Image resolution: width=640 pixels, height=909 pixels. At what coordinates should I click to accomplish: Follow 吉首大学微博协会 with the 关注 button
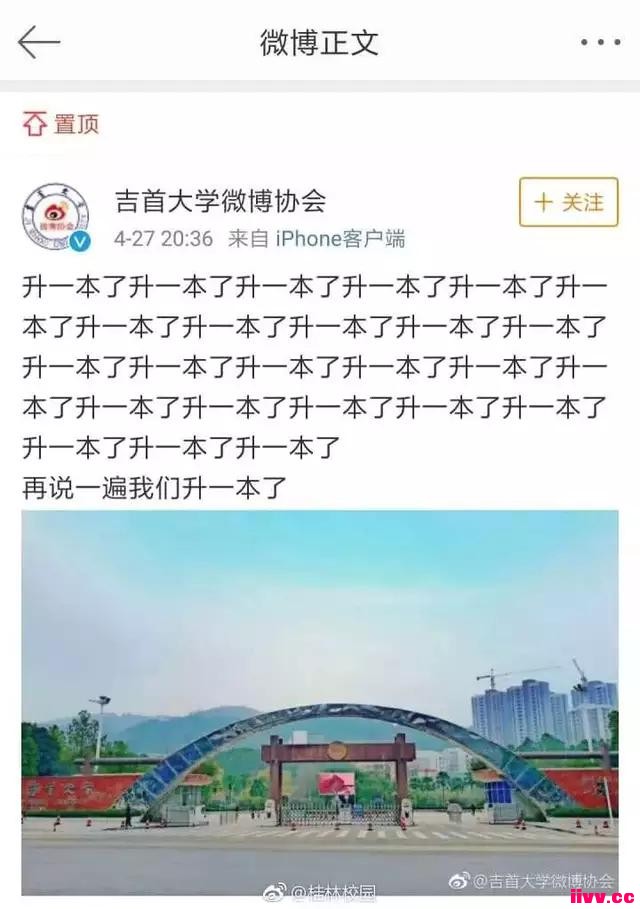point(568,202)
